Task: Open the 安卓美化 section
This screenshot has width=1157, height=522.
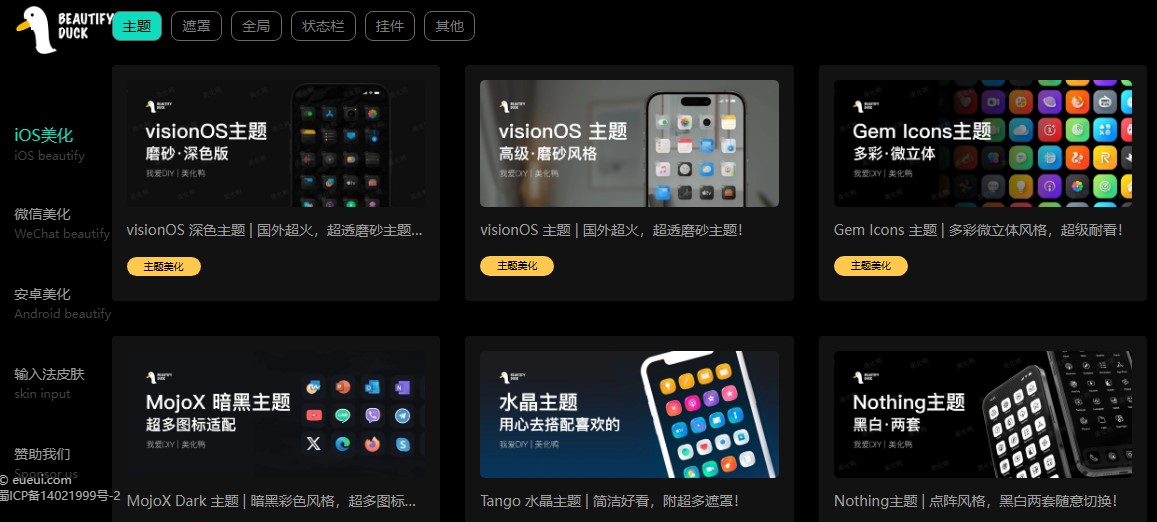Action: coord(42,294)
